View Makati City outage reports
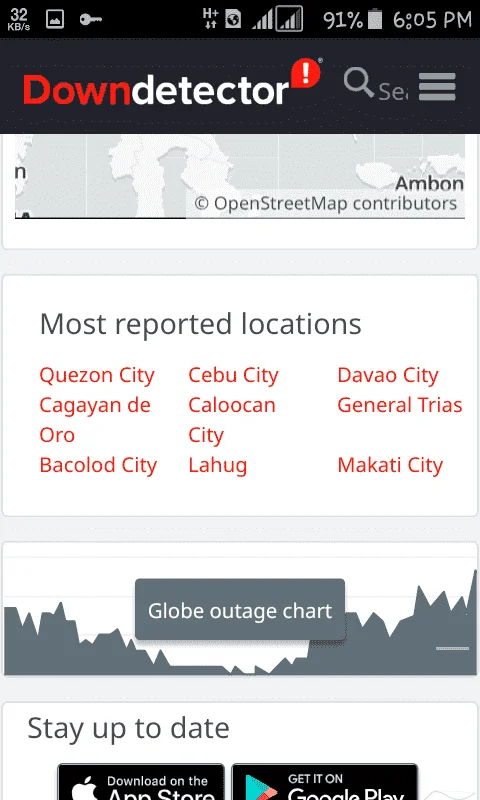This screenshot has width=480, height=800. 390,465
